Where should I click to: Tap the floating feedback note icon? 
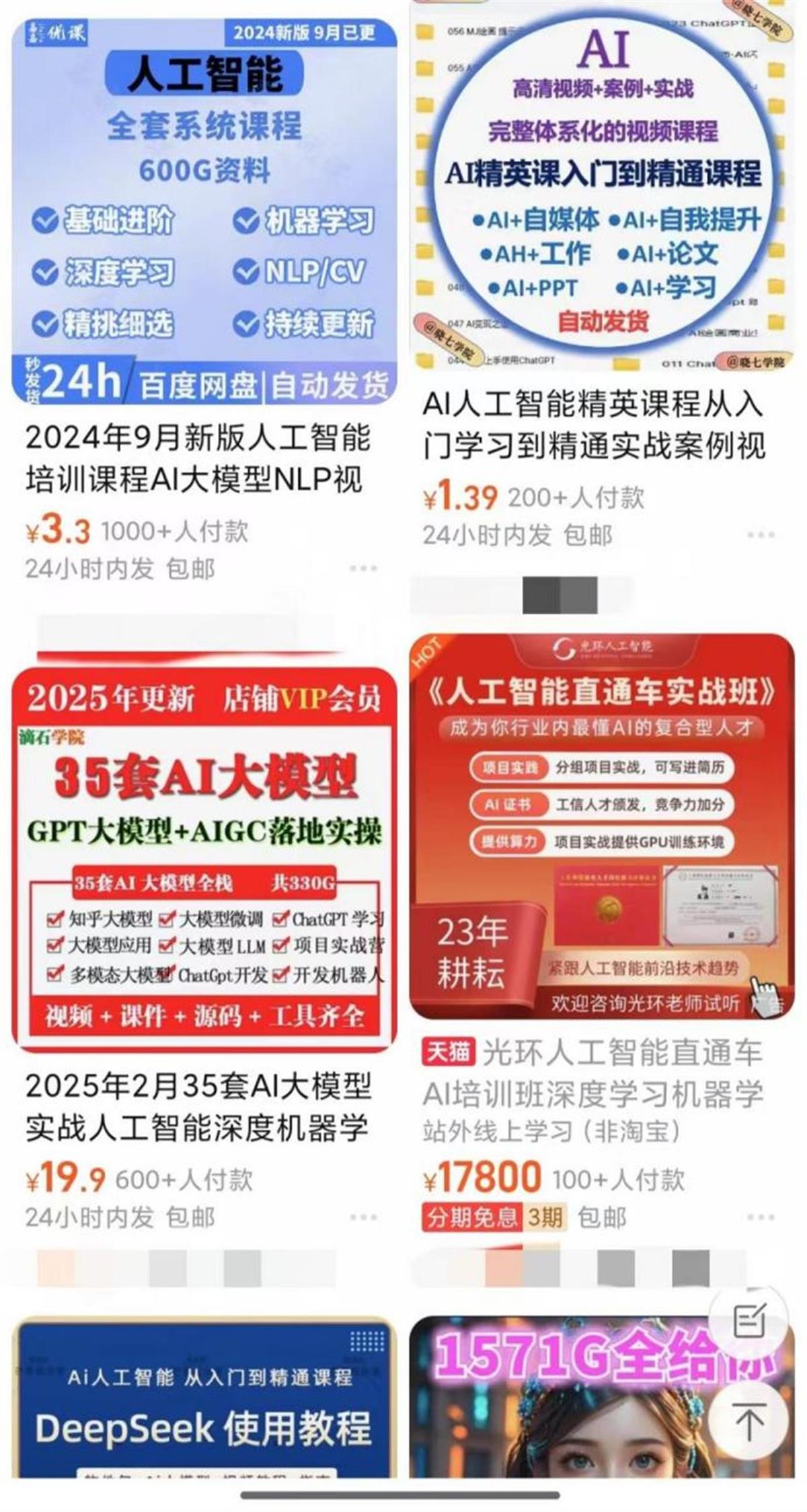click(x=749, y=1320)
